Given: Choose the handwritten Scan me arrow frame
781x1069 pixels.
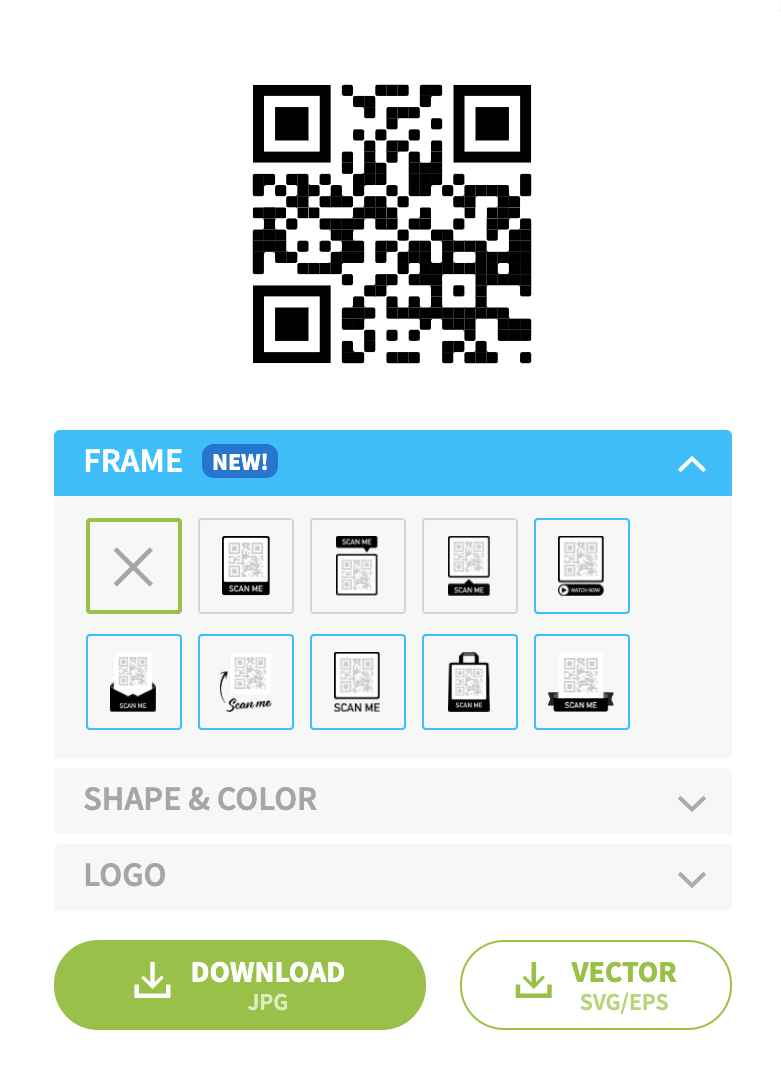Looking at the screenshot, I should tap(246, 682).
